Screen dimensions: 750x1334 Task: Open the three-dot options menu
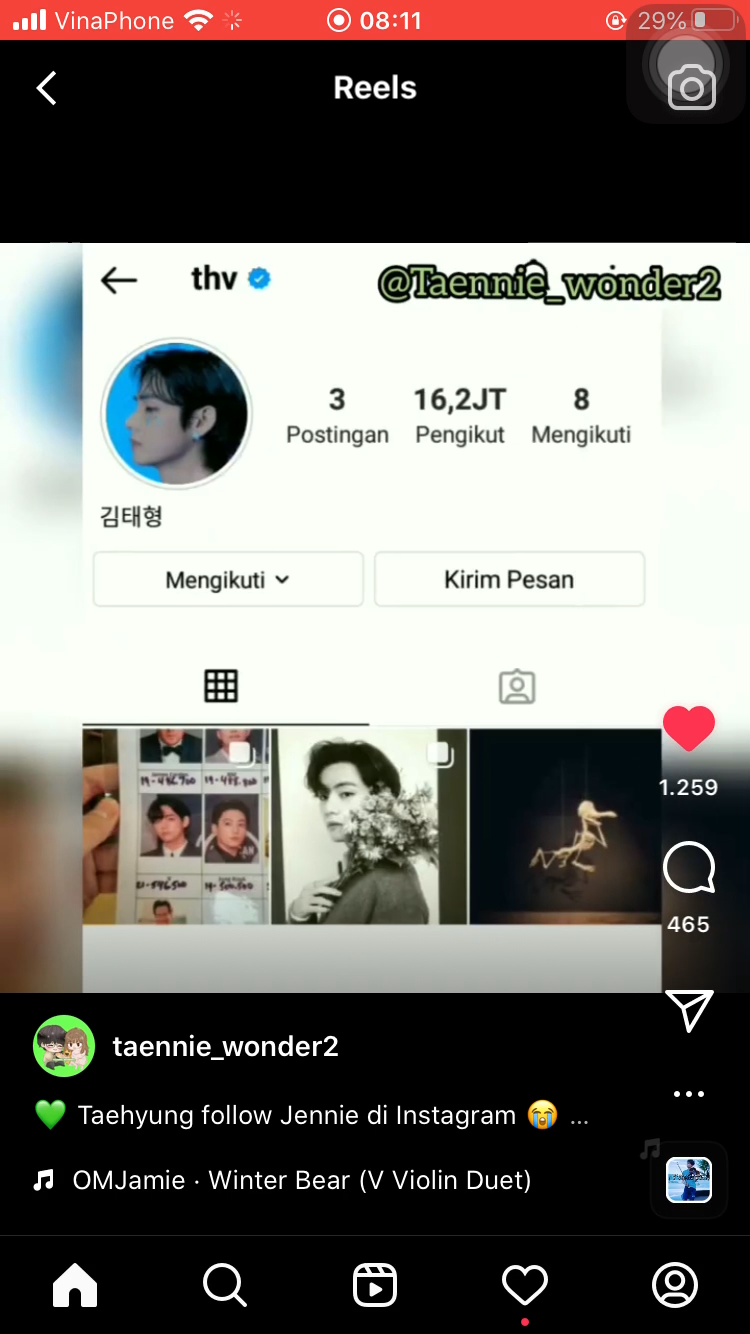pyautogui.click(x=689, y=1094)
